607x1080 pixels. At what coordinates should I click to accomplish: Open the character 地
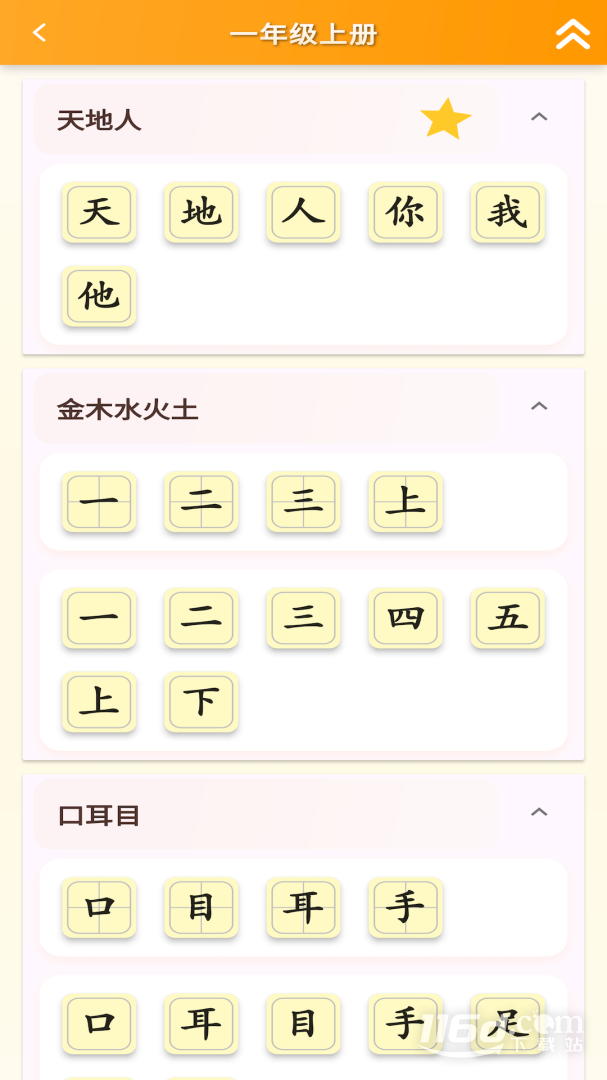pyautogui.click(x=201, y=212)
